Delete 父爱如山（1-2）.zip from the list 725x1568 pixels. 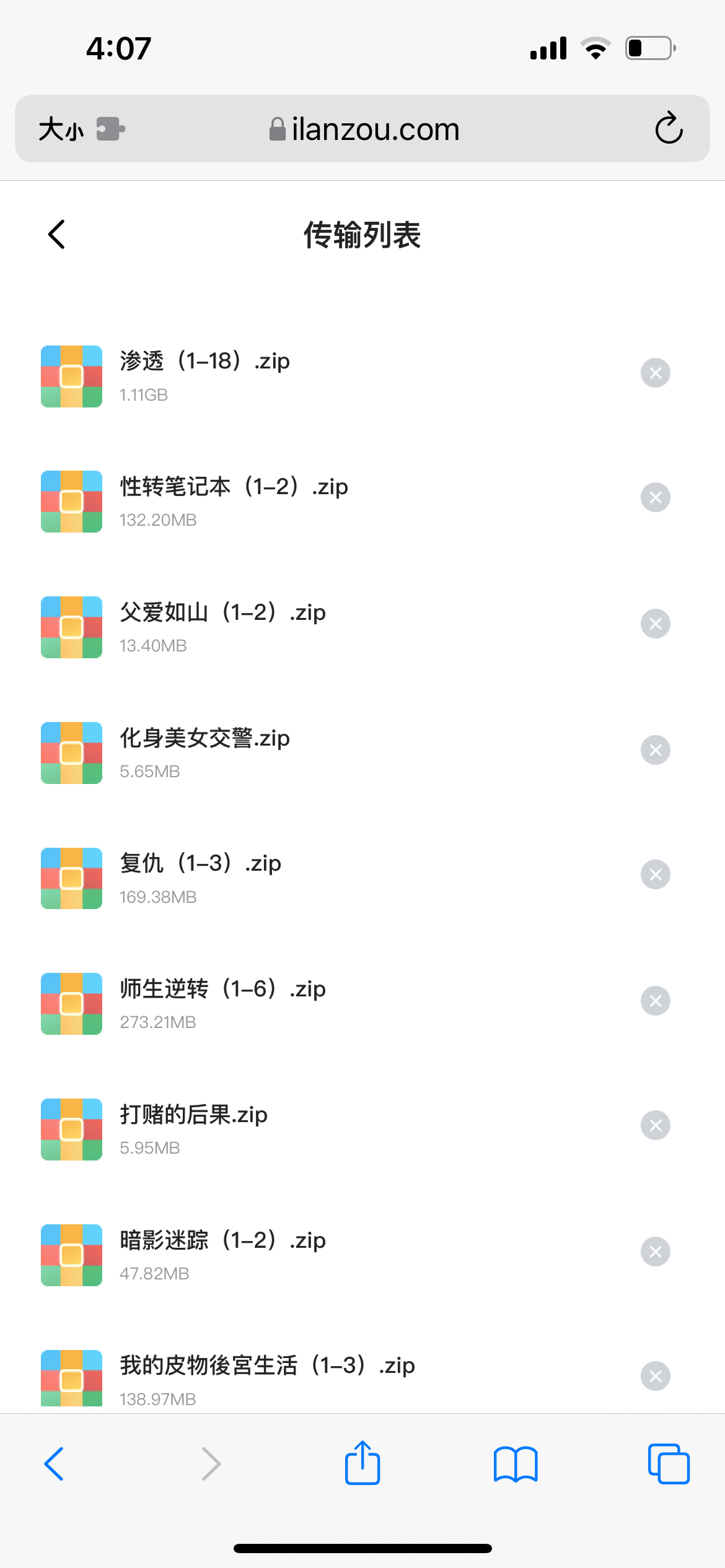point(656,624)
